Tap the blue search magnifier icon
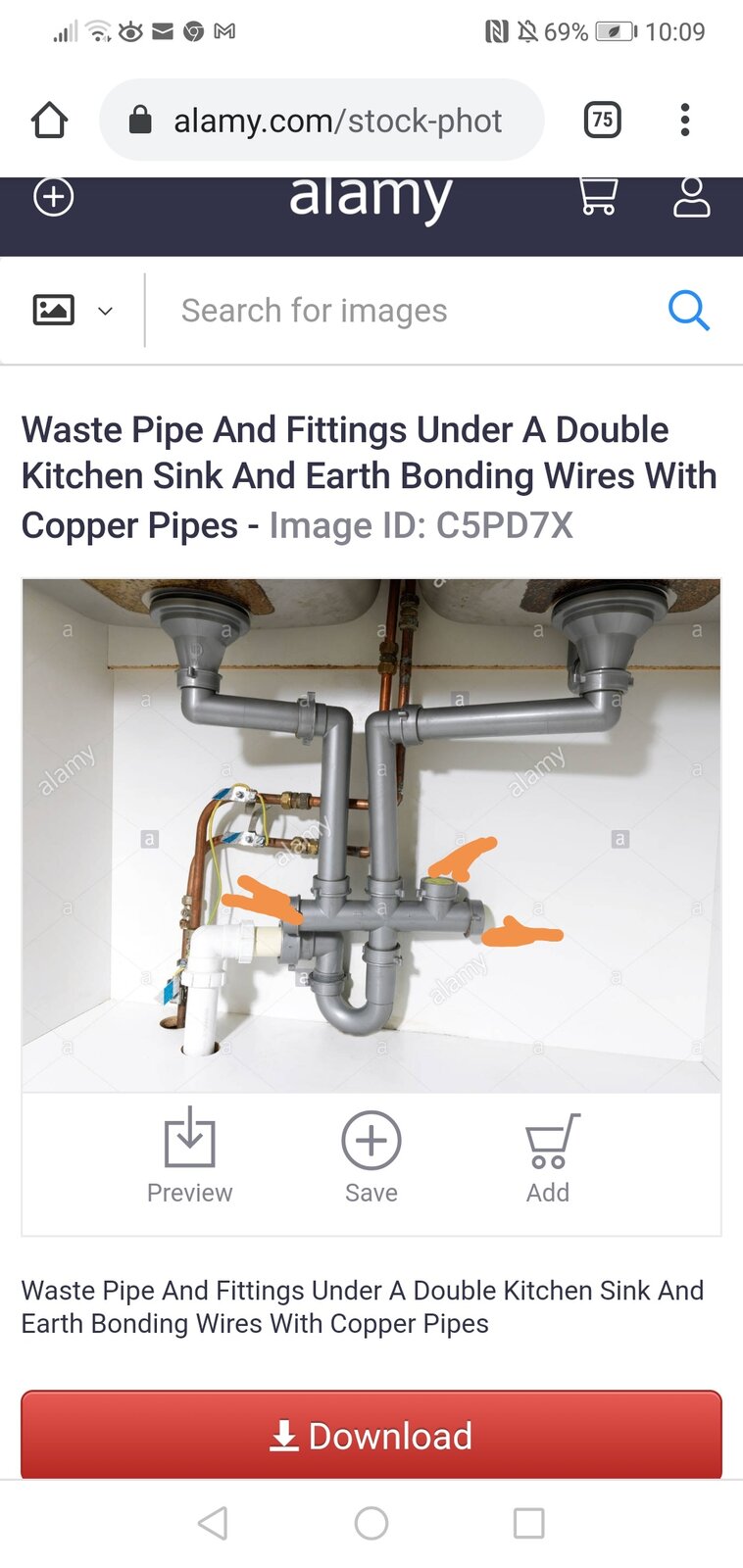Image resolution: width=743 pixels, height=1568 pixels. 688,311
